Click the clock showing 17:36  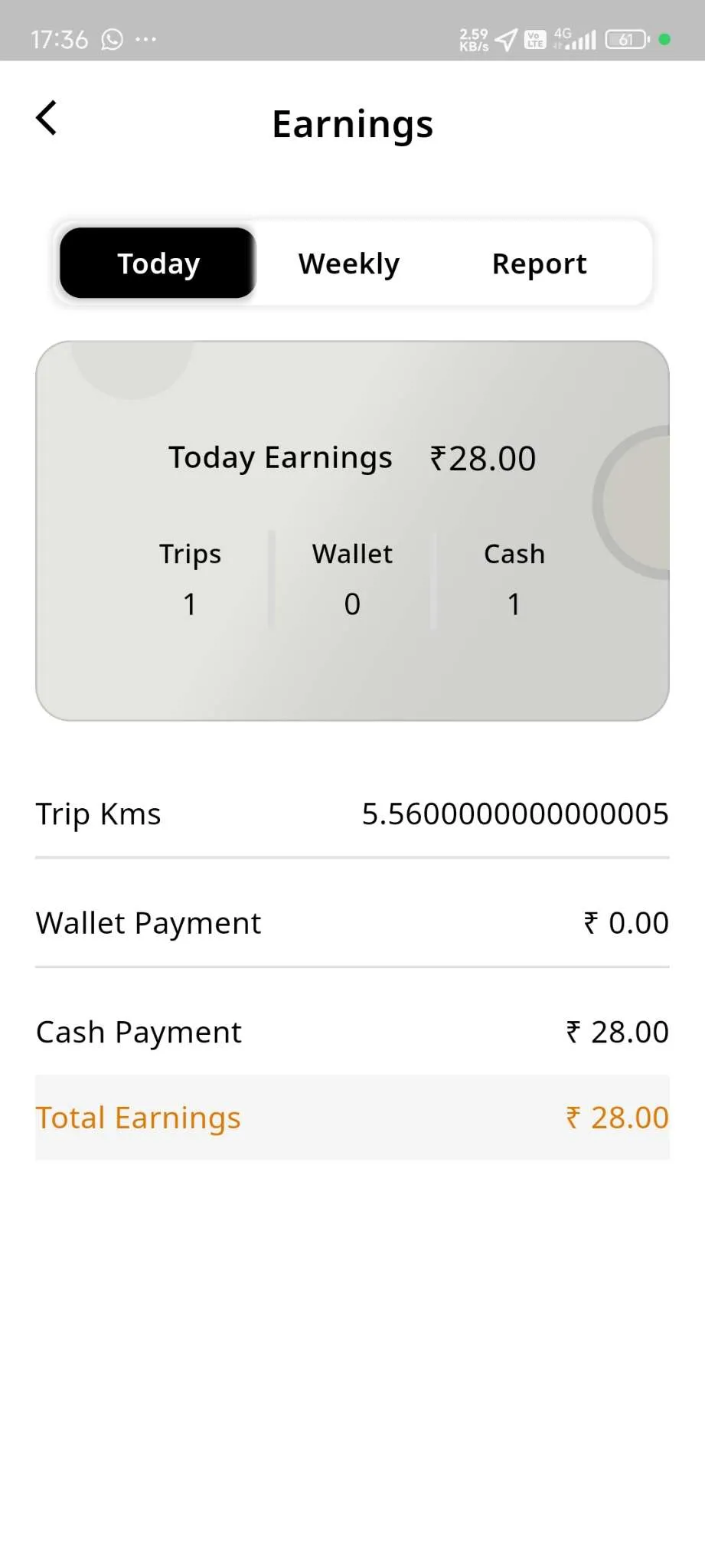point(60,38)
